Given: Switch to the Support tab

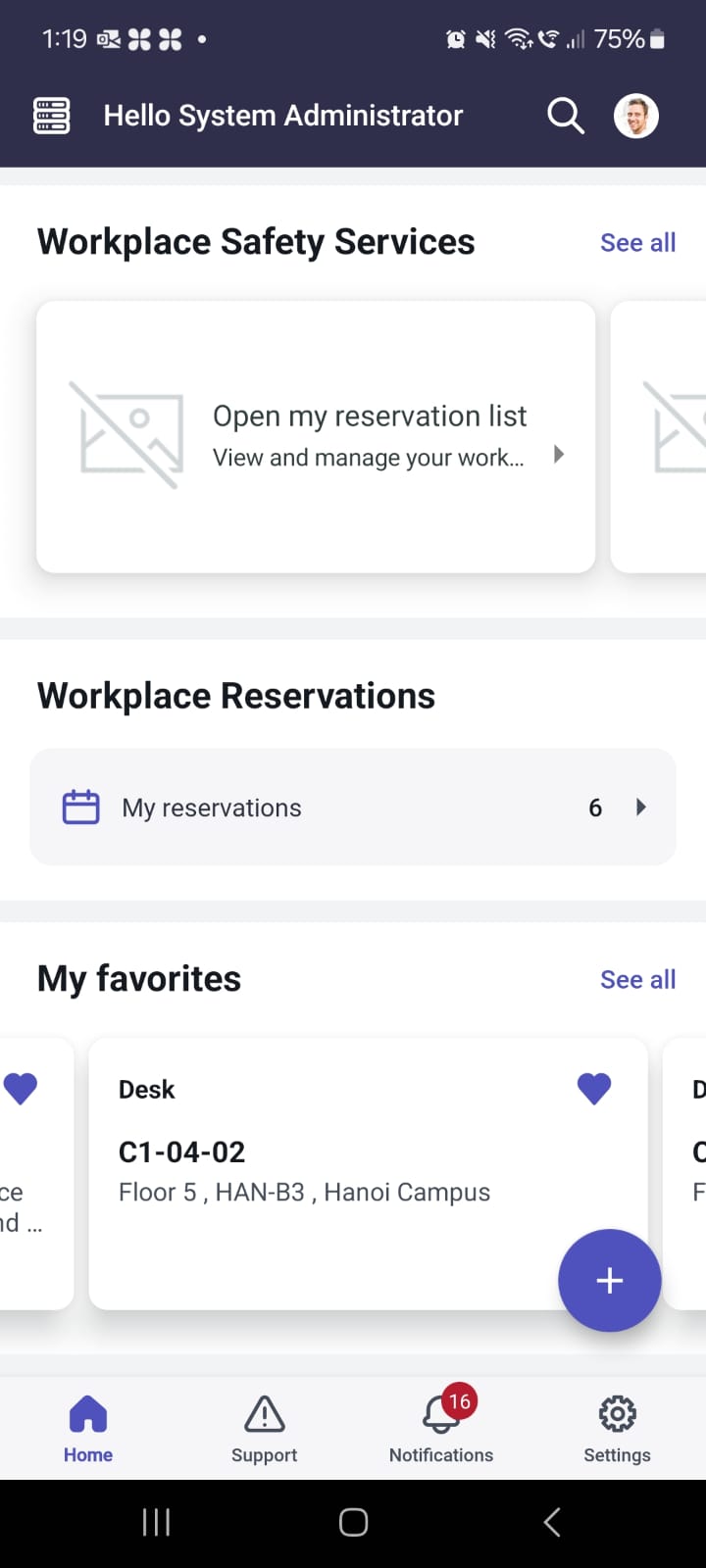Looking at the screenshot, I should [x=265, y=1429].
